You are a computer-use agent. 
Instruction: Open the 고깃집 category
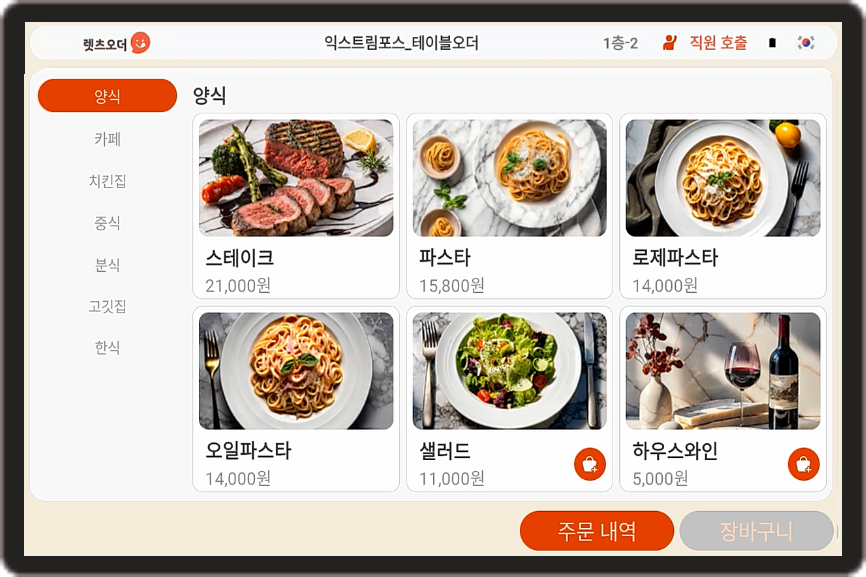click(107, 306)
